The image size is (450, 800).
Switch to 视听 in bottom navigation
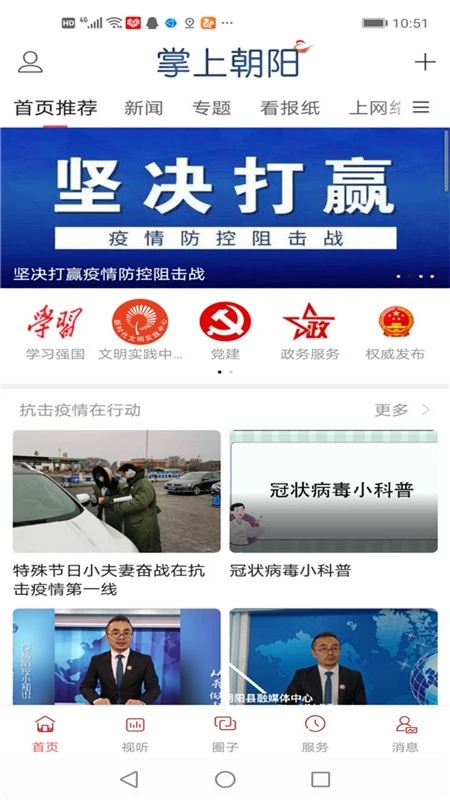[x=135, y=734]
